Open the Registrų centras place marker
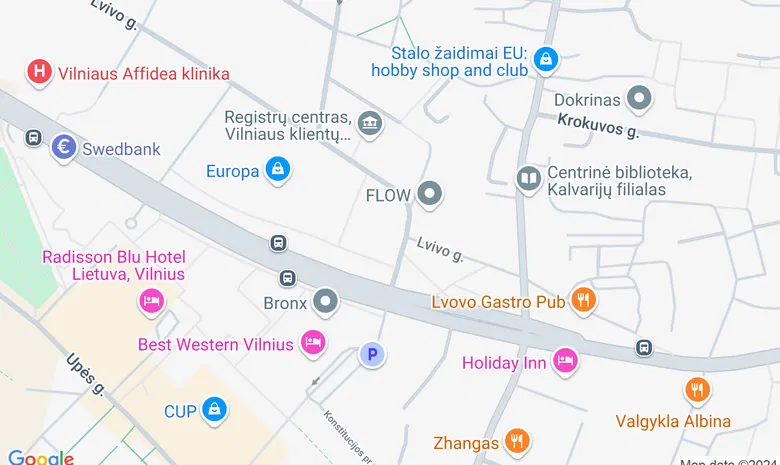 pos(370,124)
